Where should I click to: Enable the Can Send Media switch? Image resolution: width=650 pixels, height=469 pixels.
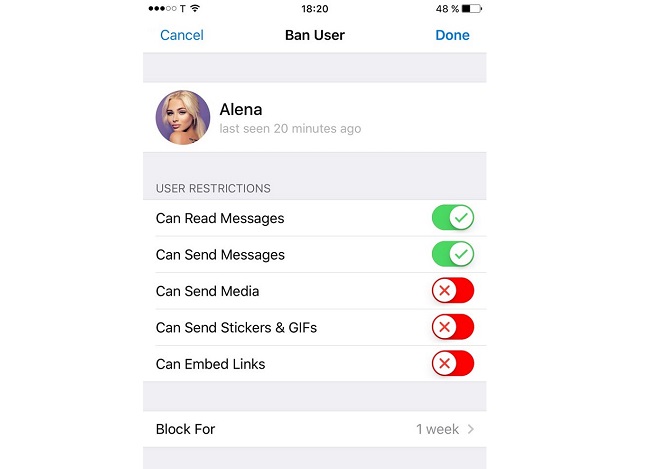452,291
